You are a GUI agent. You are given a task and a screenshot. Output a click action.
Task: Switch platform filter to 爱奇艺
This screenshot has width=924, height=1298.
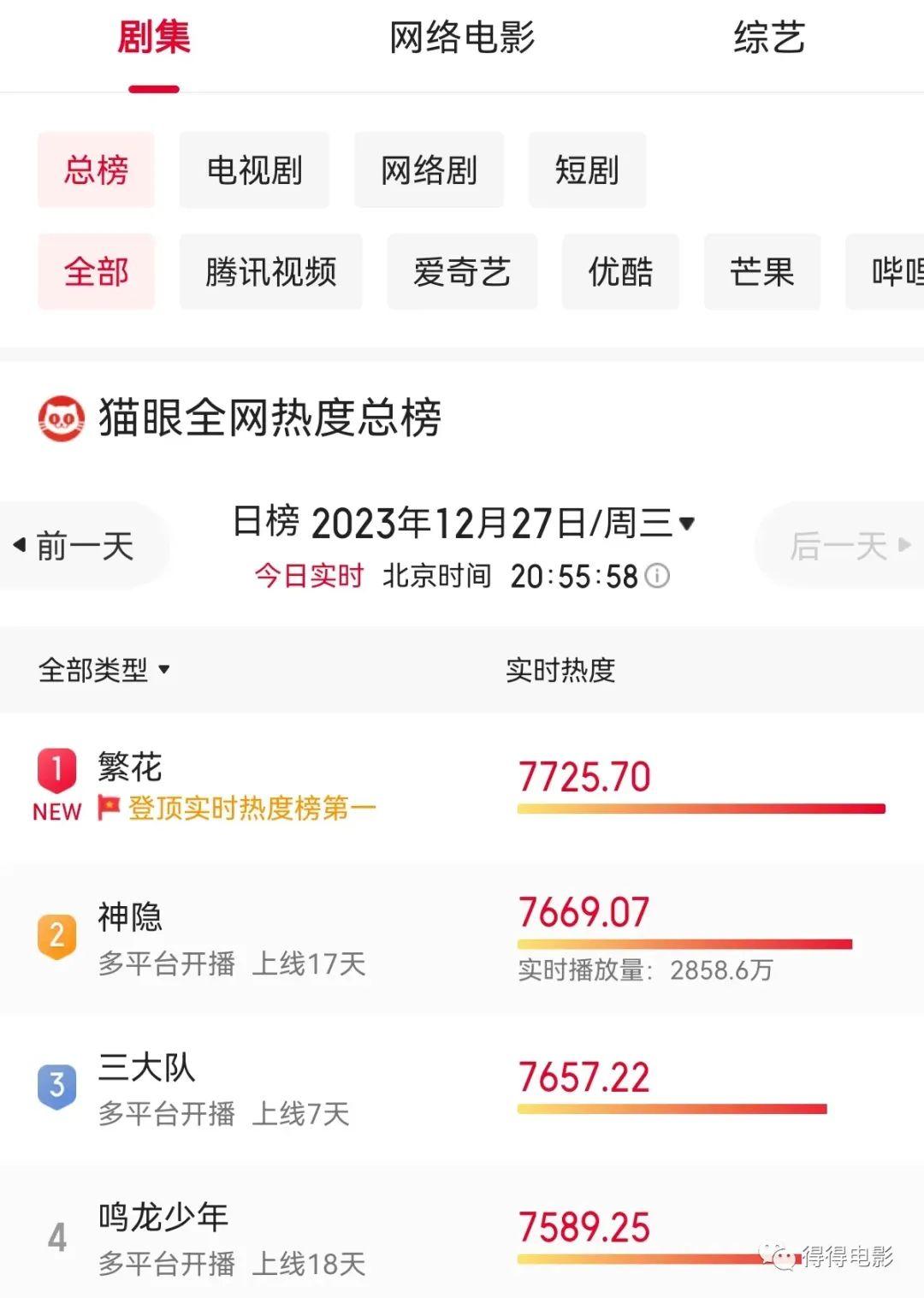click(x=462, y=272)
